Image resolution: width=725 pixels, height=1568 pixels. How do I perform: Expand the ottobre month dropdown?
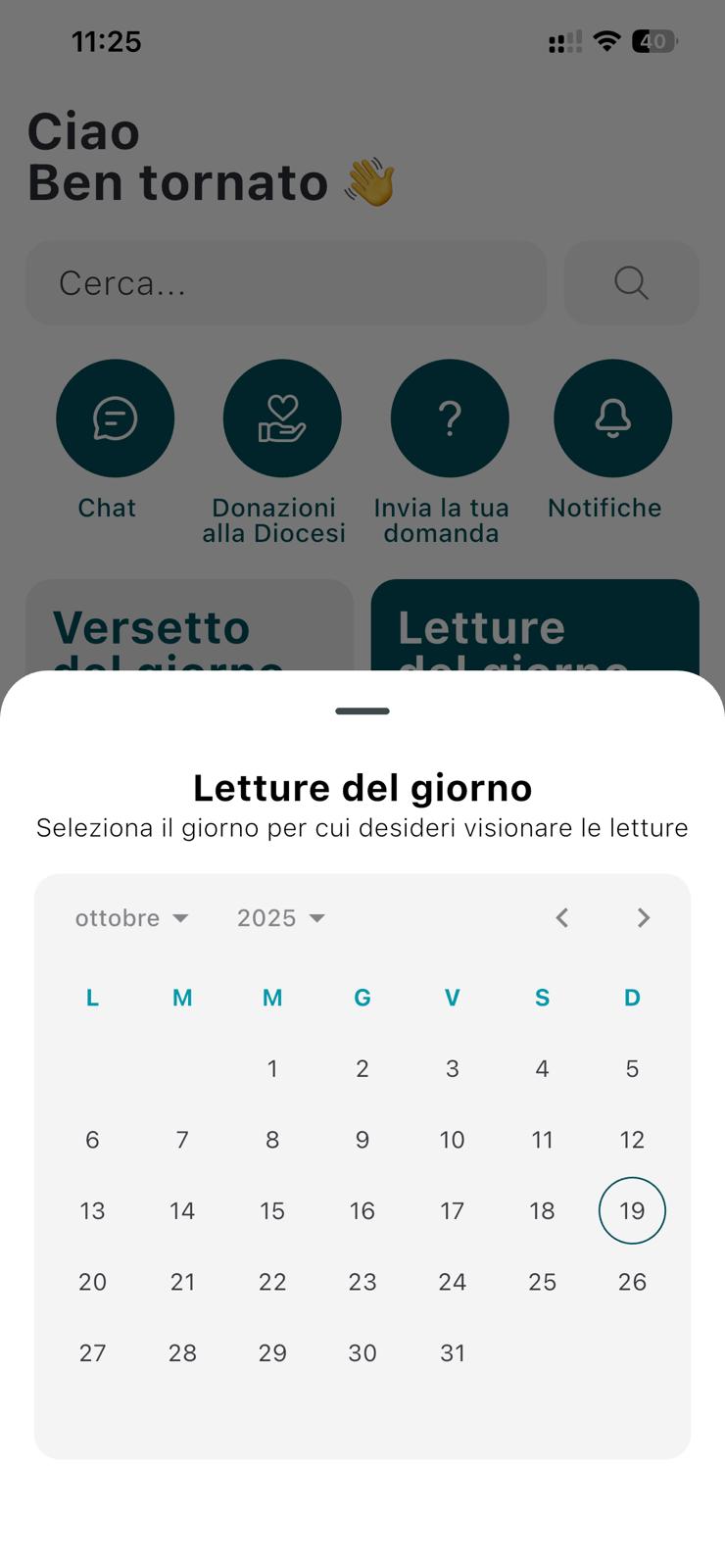tap(131, 918)
